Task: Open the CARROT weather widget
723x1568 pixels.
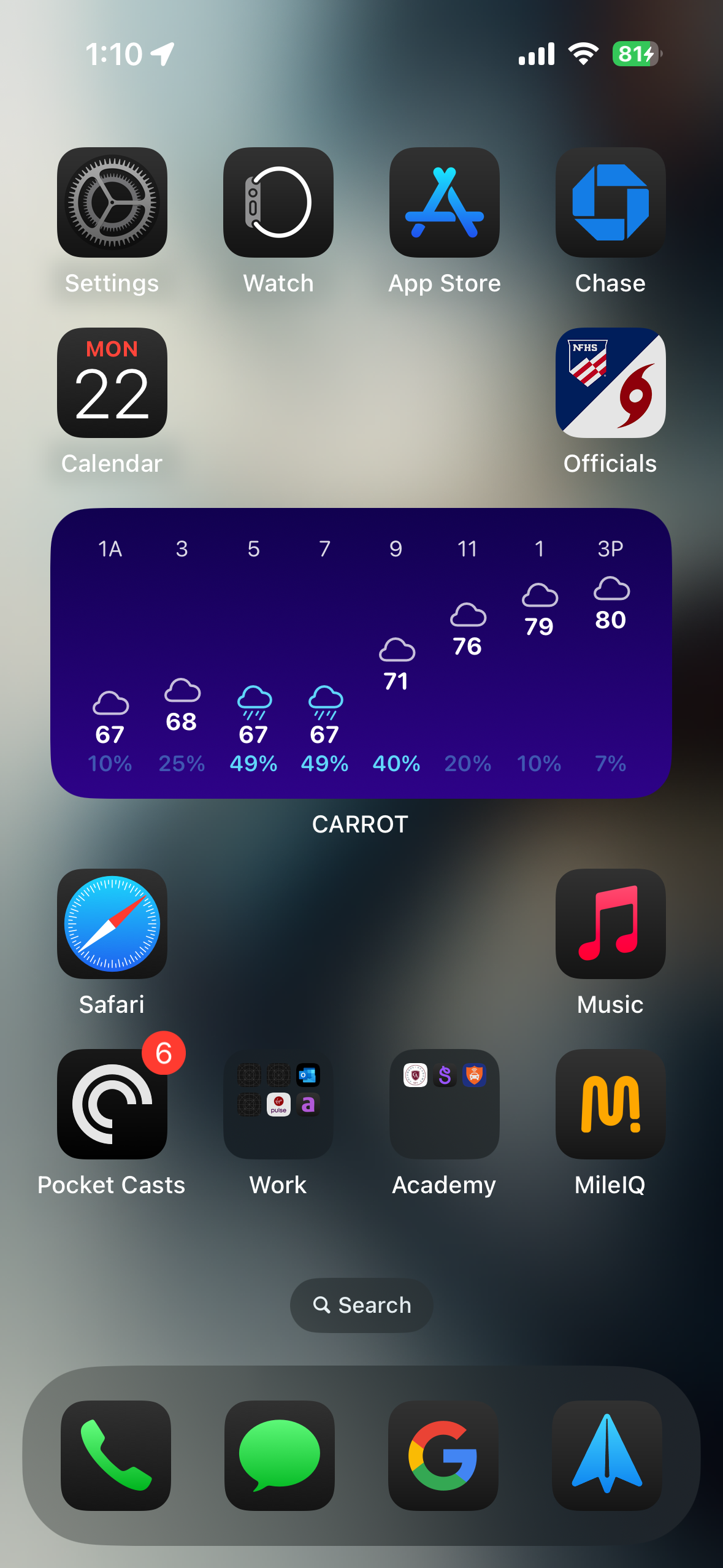Action: click(x=361, y=653)
